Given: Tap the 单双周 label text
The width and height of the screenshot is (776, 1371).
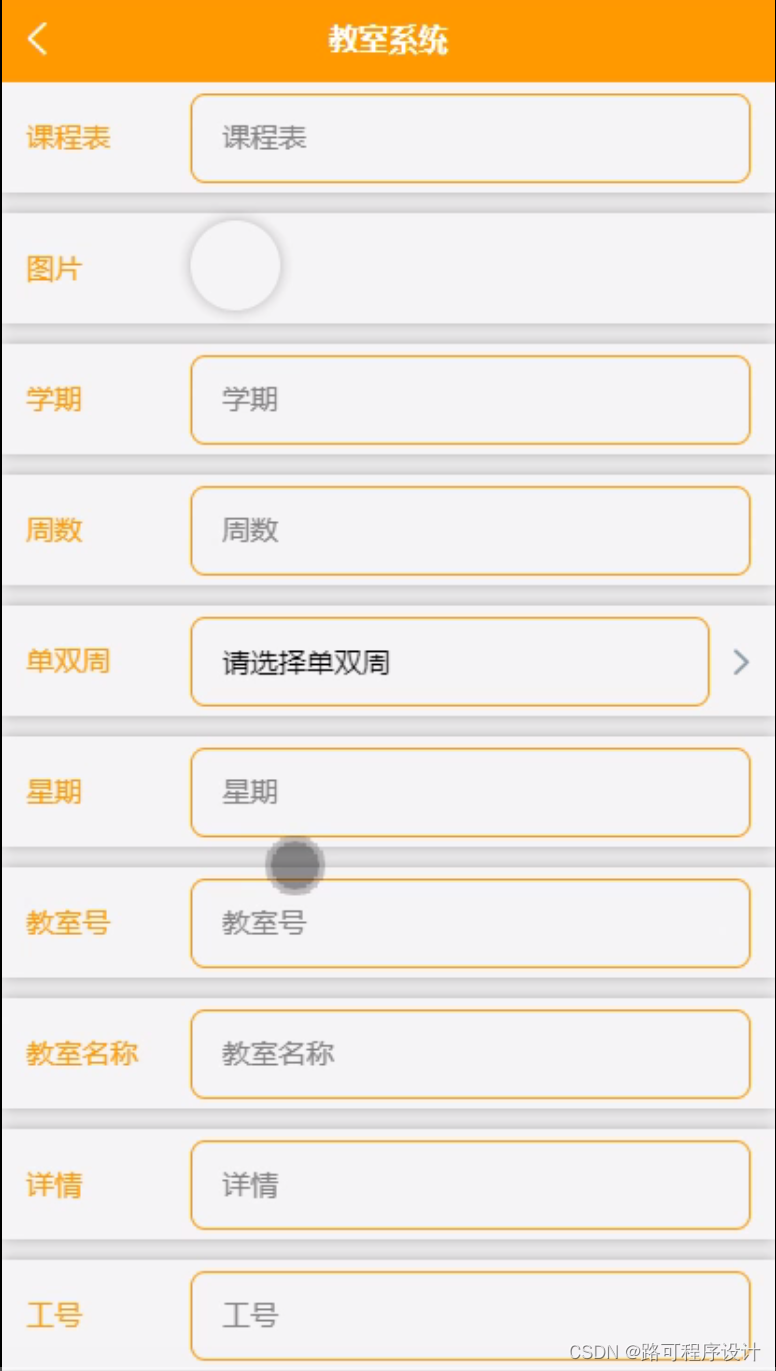Looking at the screenshot, I should tap(67, 661).
